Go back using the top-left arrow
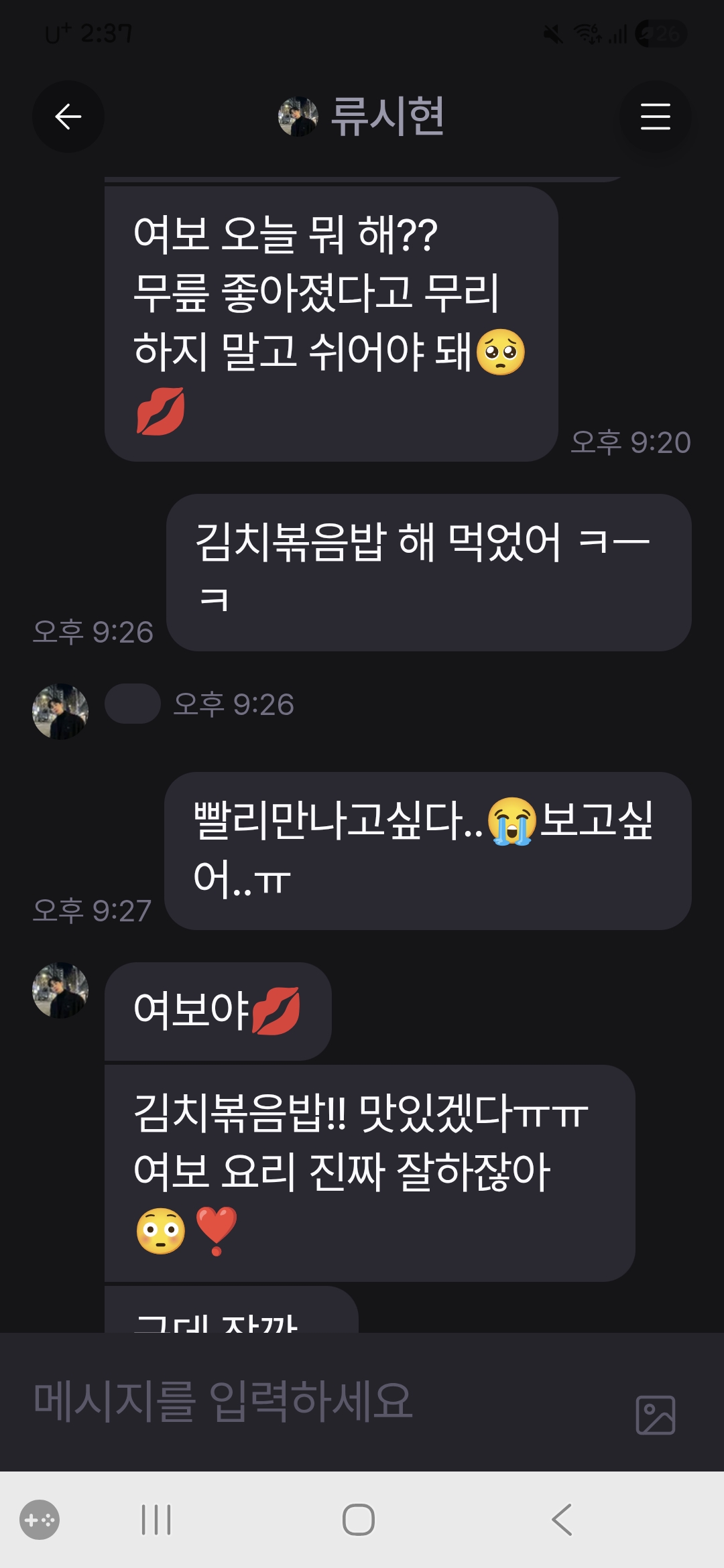Image resolution: width=724 pixels, height=1568 pixels. 68,117
